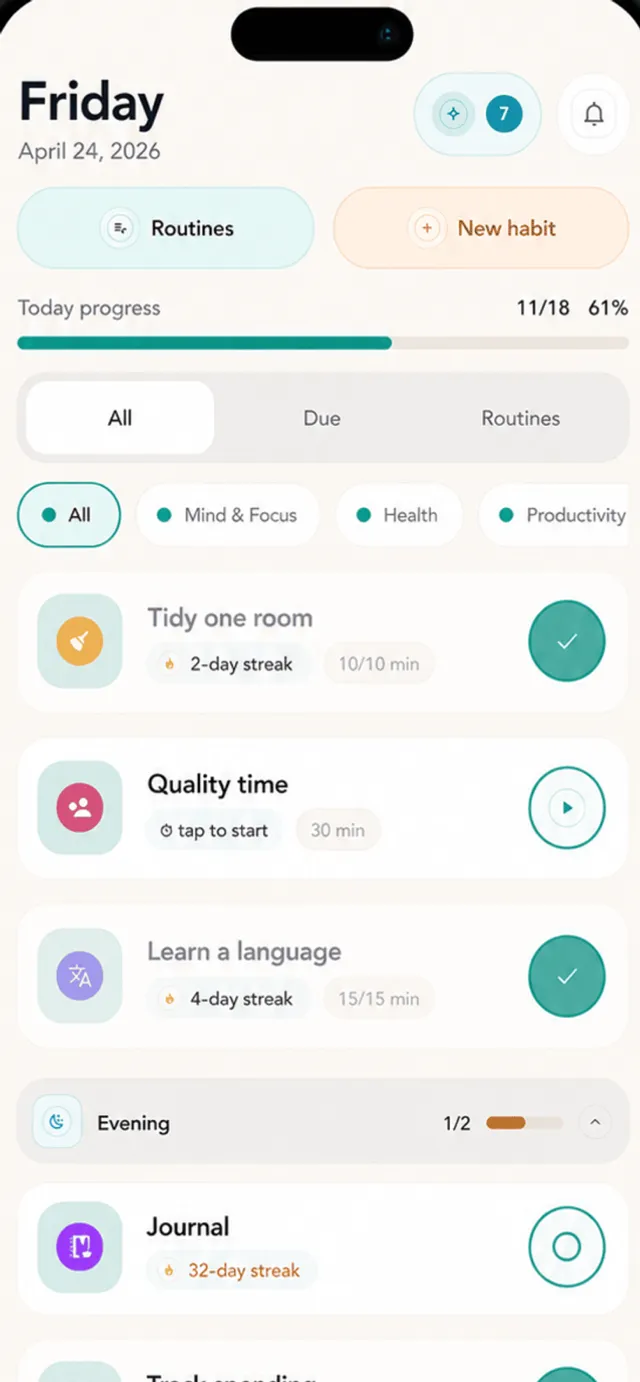Select the Mind & Focus filter chip
The height and width of the screenshot is (1382, 640).
(227, 515)
